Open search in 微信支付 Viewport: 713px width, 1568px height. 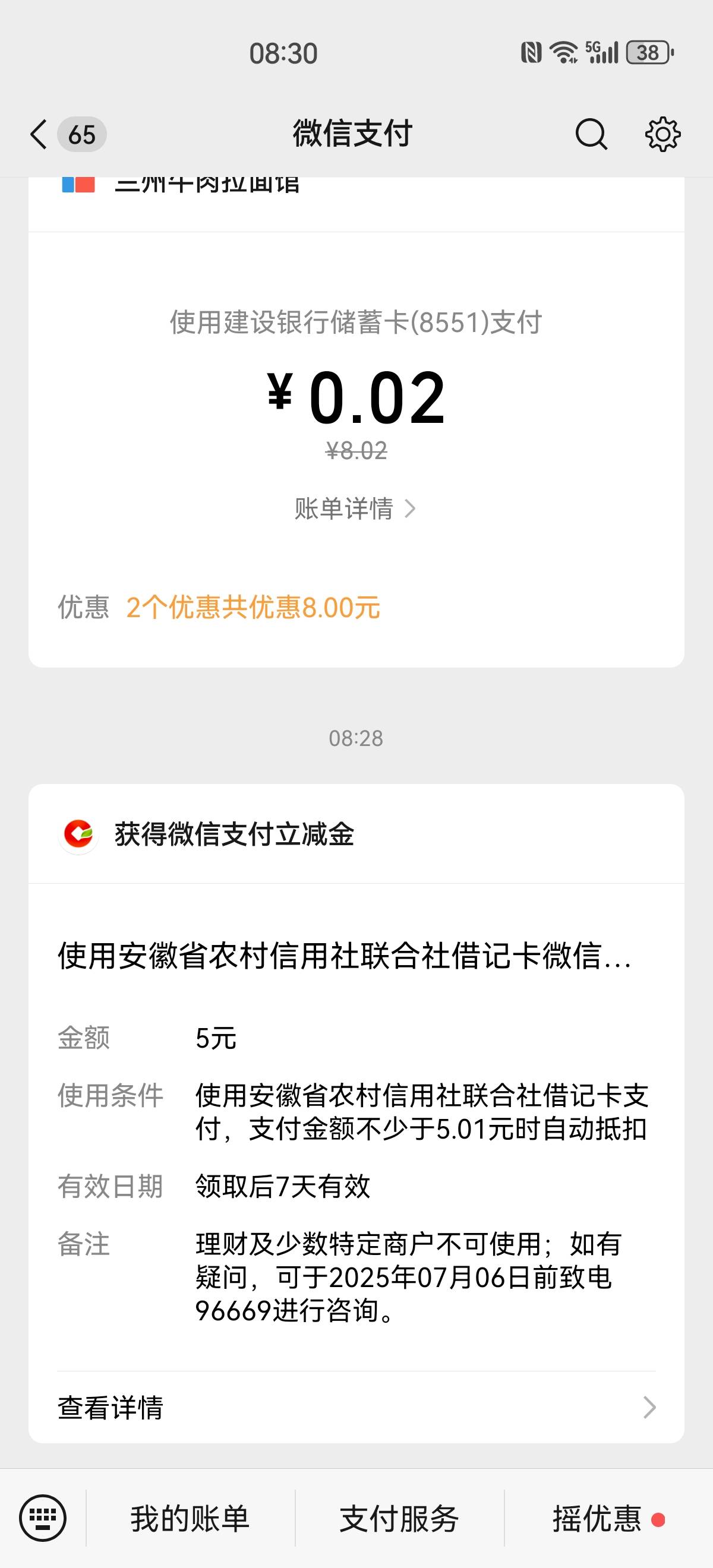(x=591, y=134)
